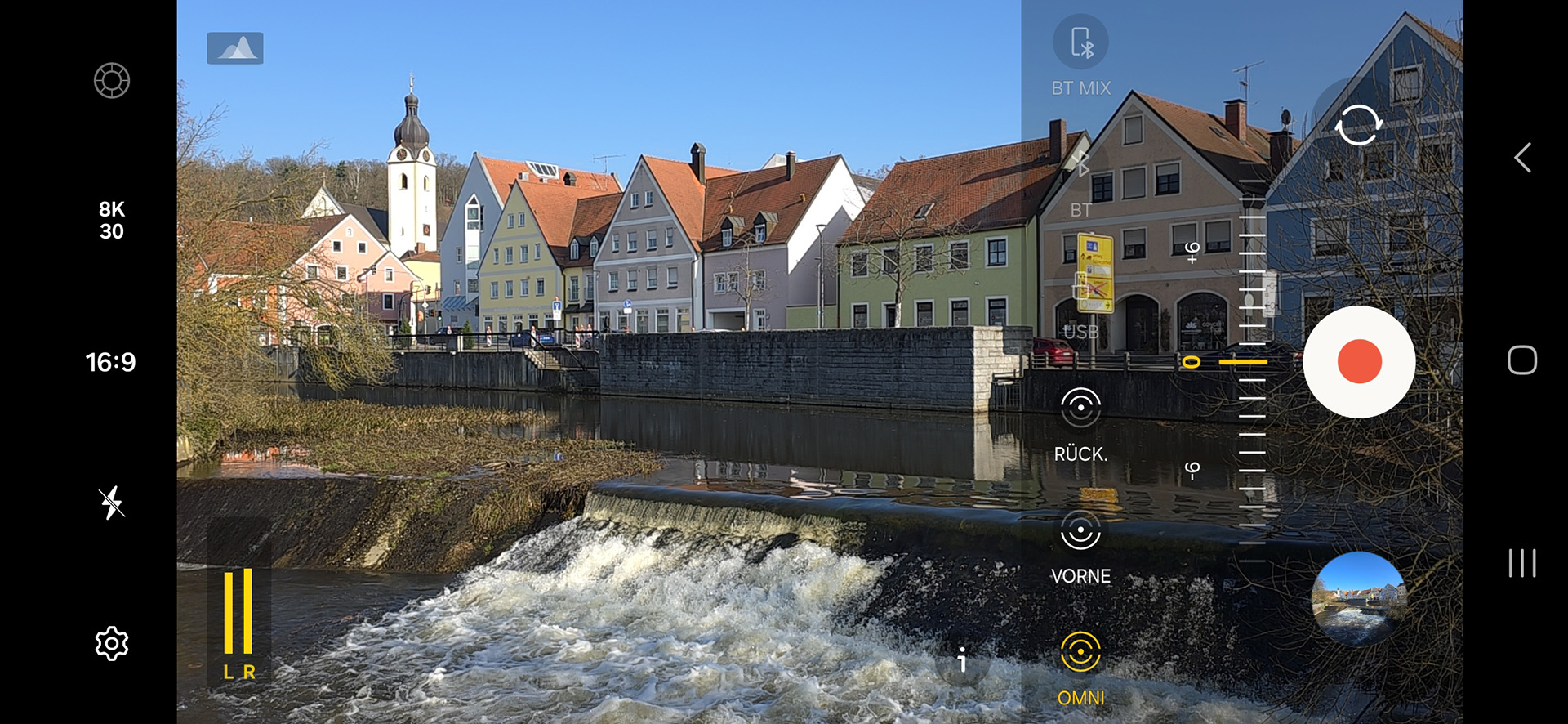Open camera settings gear
The height and width of the screenshot is (724, 1568).
(x=112, y=644)
